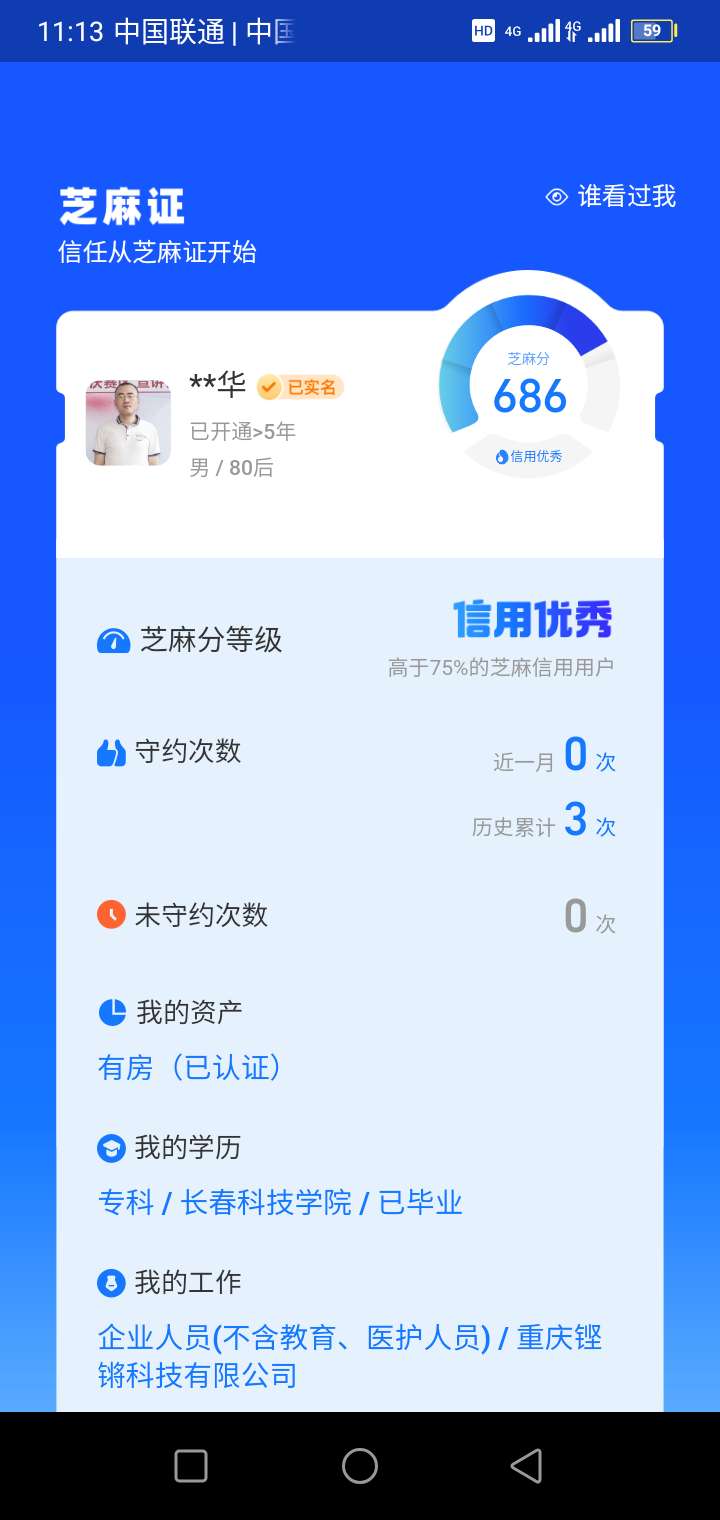
Task: Open recent apps with the square button
Action: click(191, 1466)
